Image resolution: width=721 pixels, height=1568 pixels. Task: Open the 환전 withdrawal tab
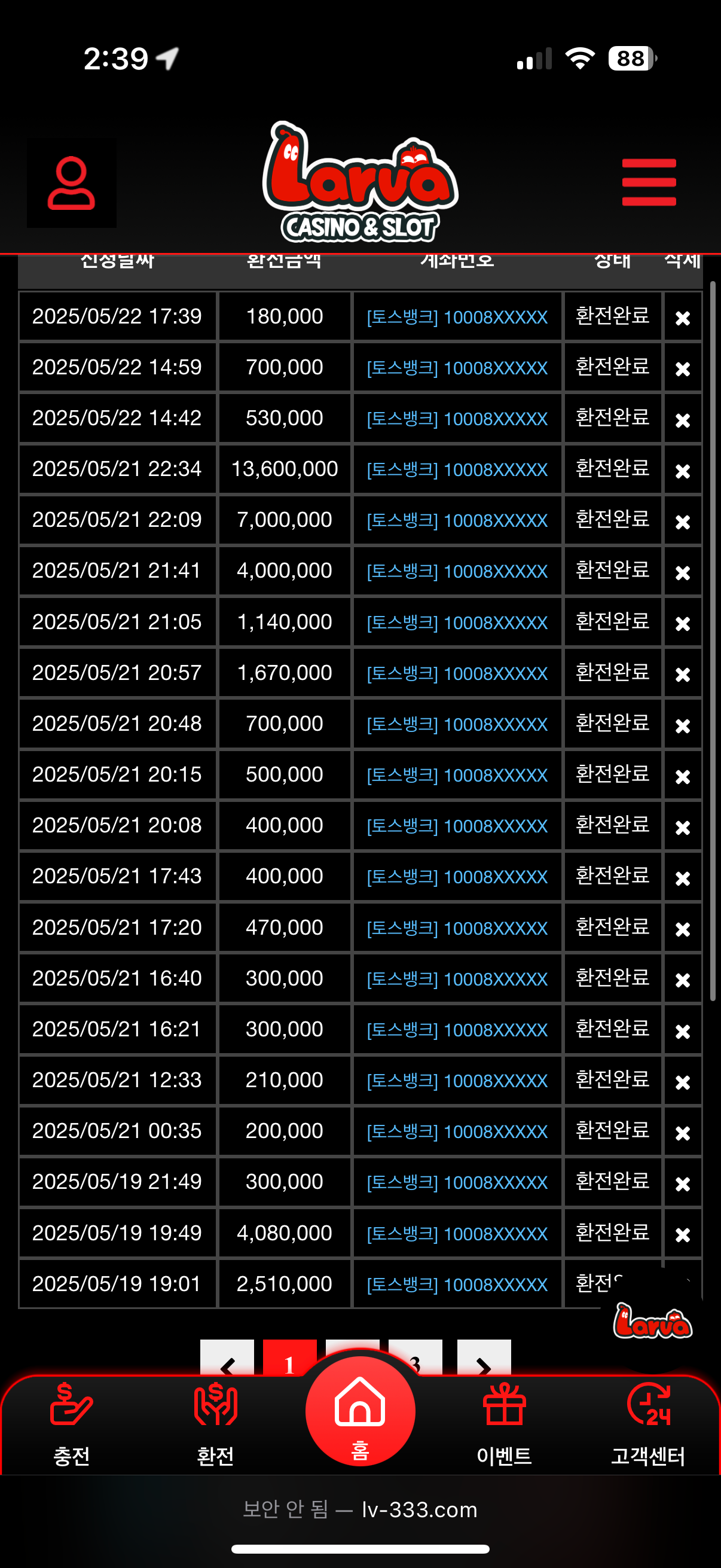[x=215, y=1424]
